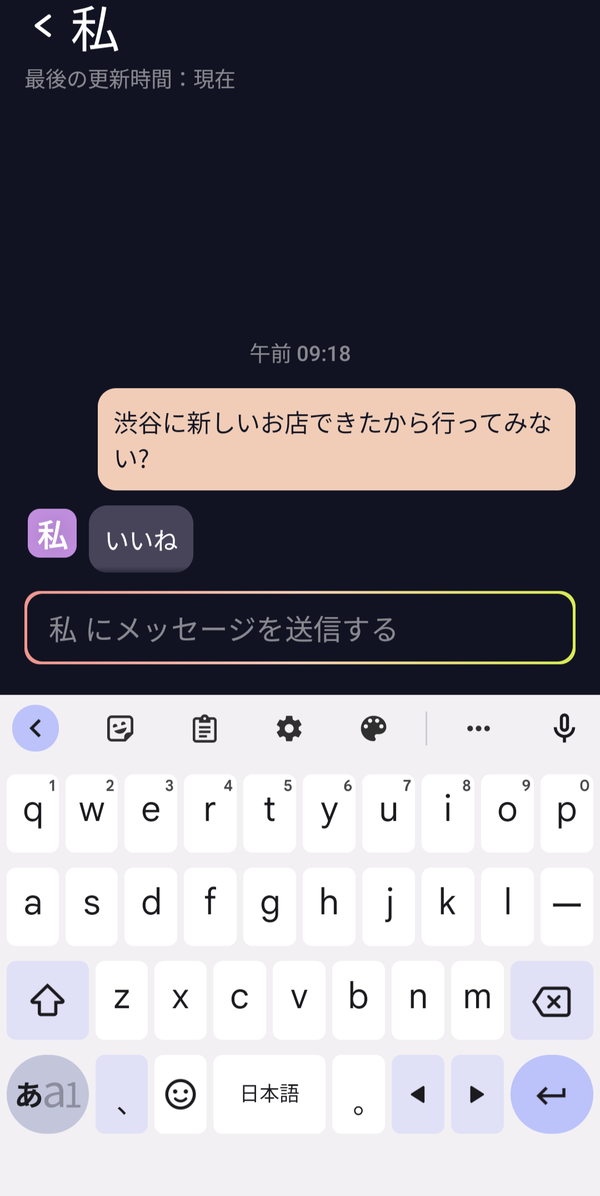Open the keyboard clipboard
The width and height of the screenshot is (600, 1196).
click(204, 729)
